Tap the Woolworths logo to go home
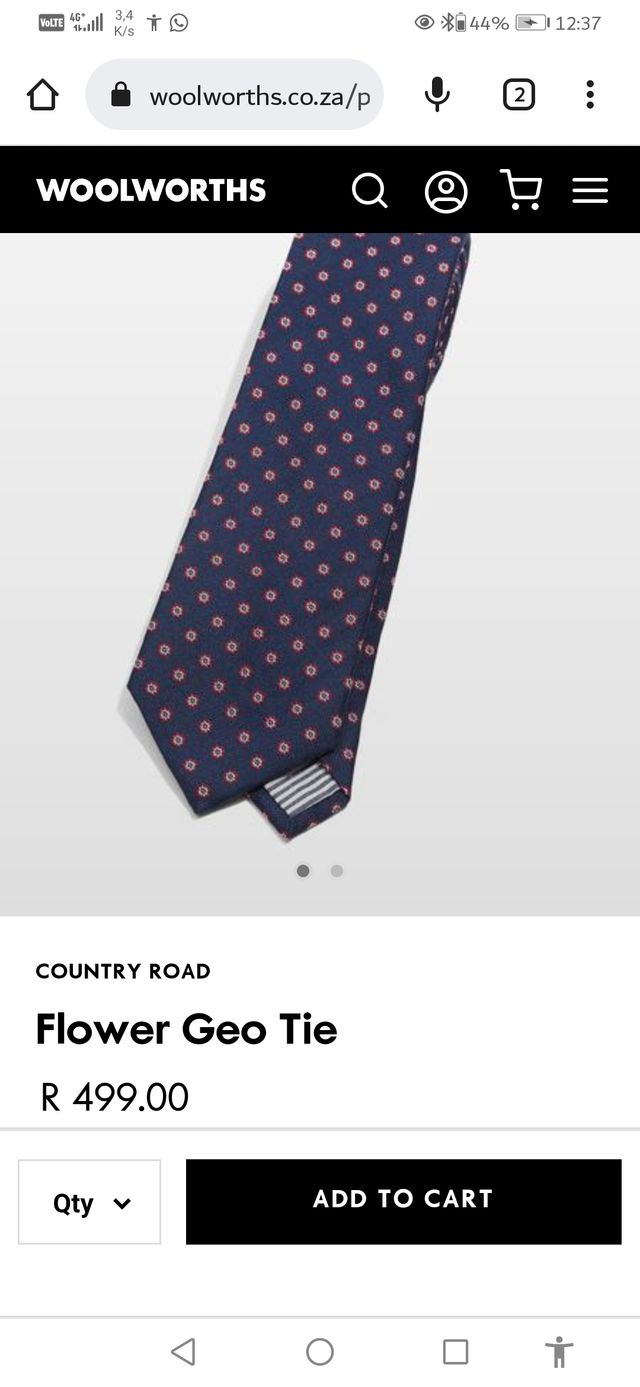Screen dimensions: 640x1387 coord(151,190)
